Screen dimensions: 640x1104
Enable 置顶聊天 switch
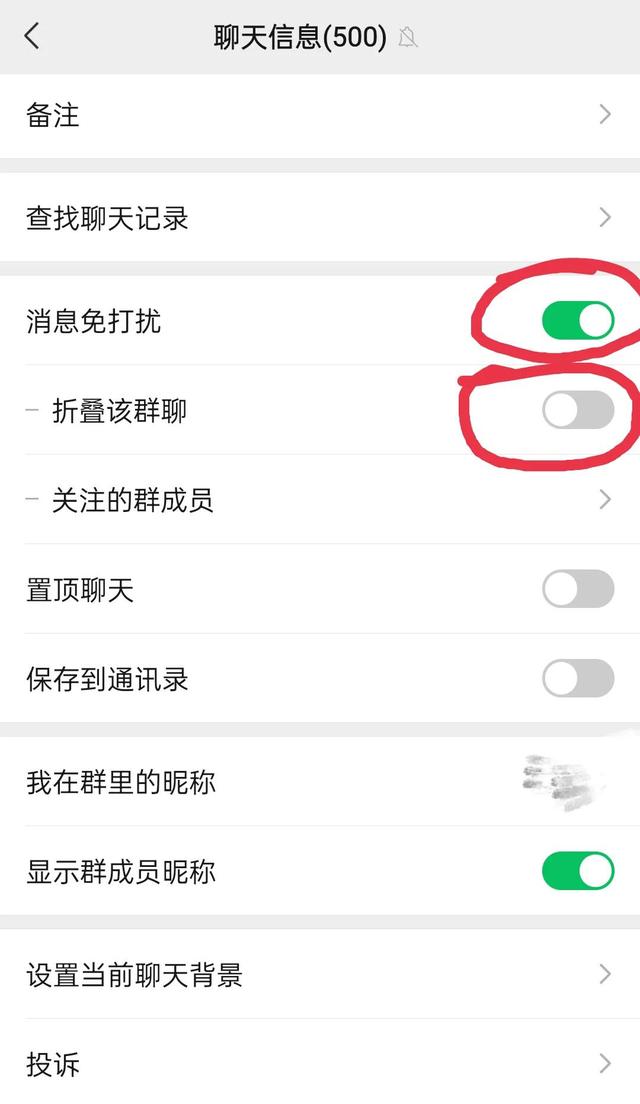[x=577, y=589]
